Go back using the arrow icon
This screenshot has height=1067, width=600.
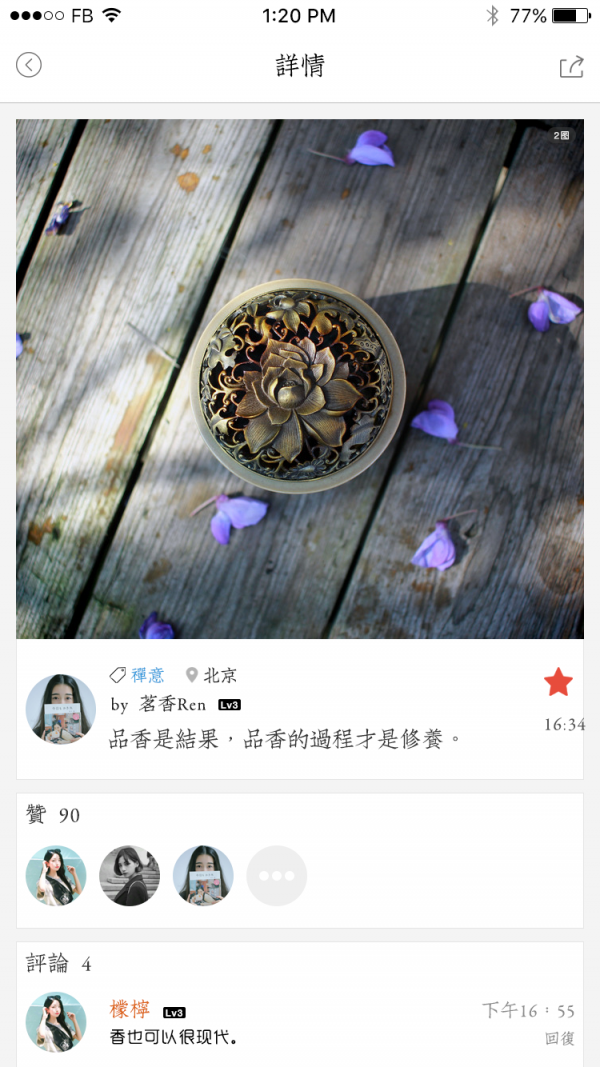(x=29, y=66)
